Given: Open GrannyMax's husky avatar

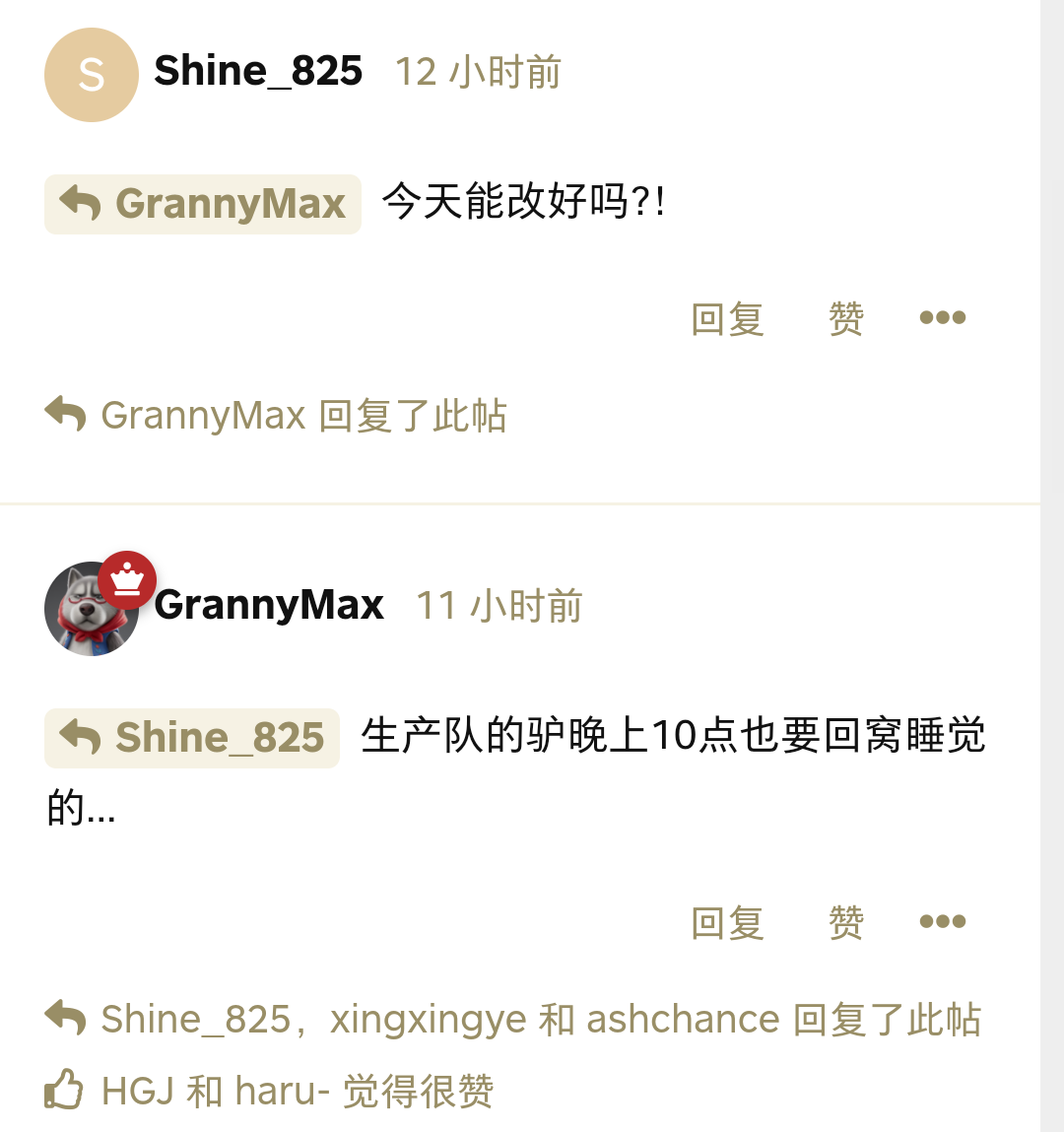Looking at the screenshot, I should (92, 609).
